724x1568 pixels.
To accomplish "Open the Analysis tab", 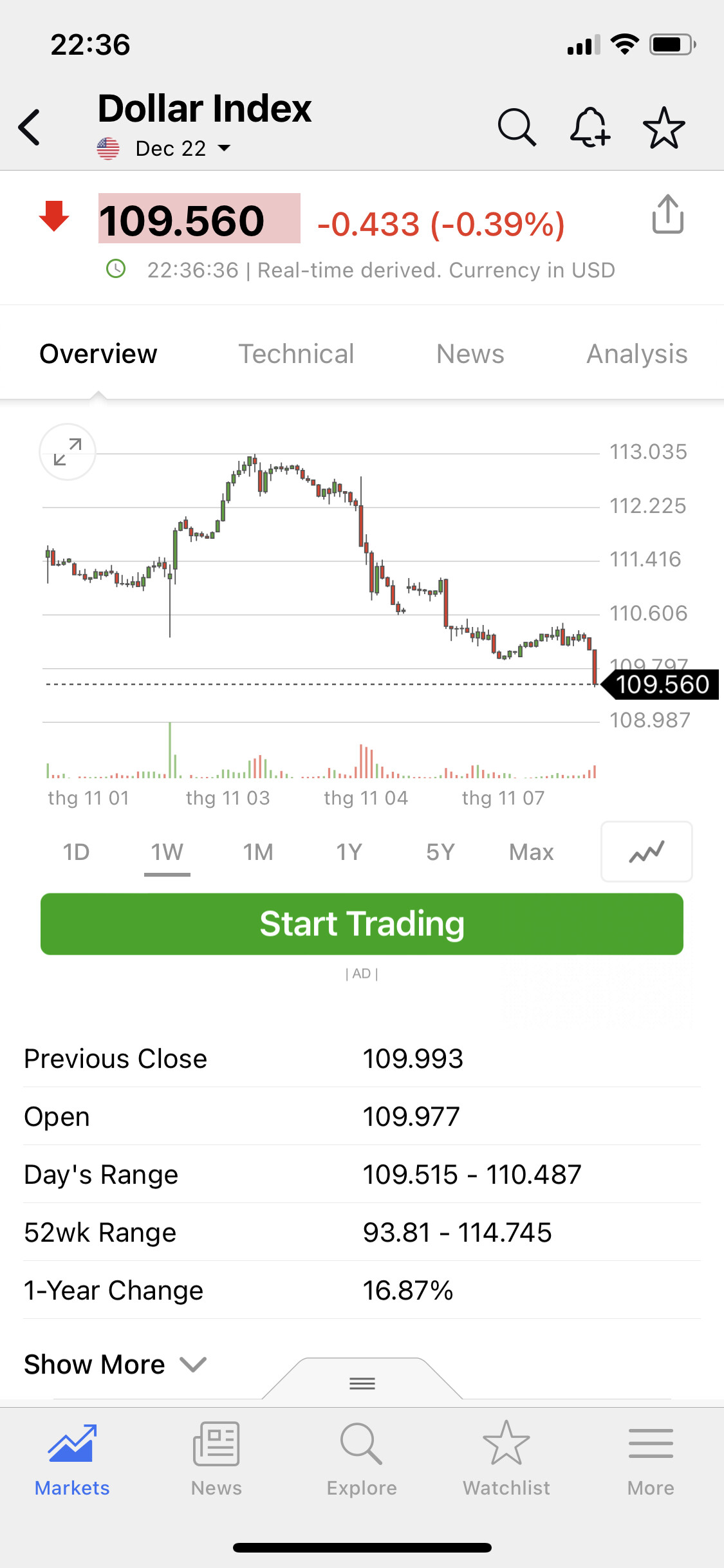I will pos(636,354).
